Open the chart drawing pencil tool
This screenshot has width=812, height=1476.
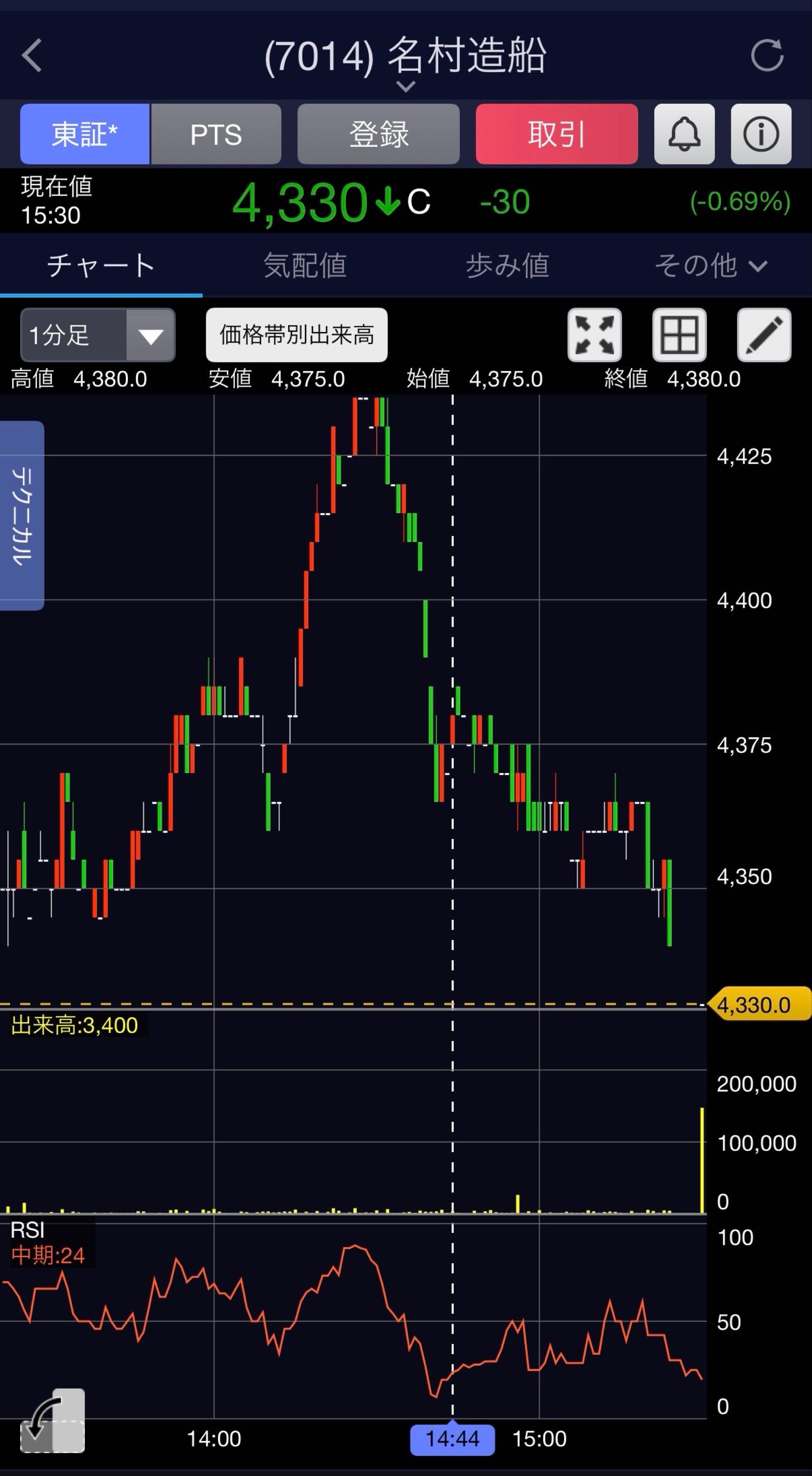(x=764, y=335)
